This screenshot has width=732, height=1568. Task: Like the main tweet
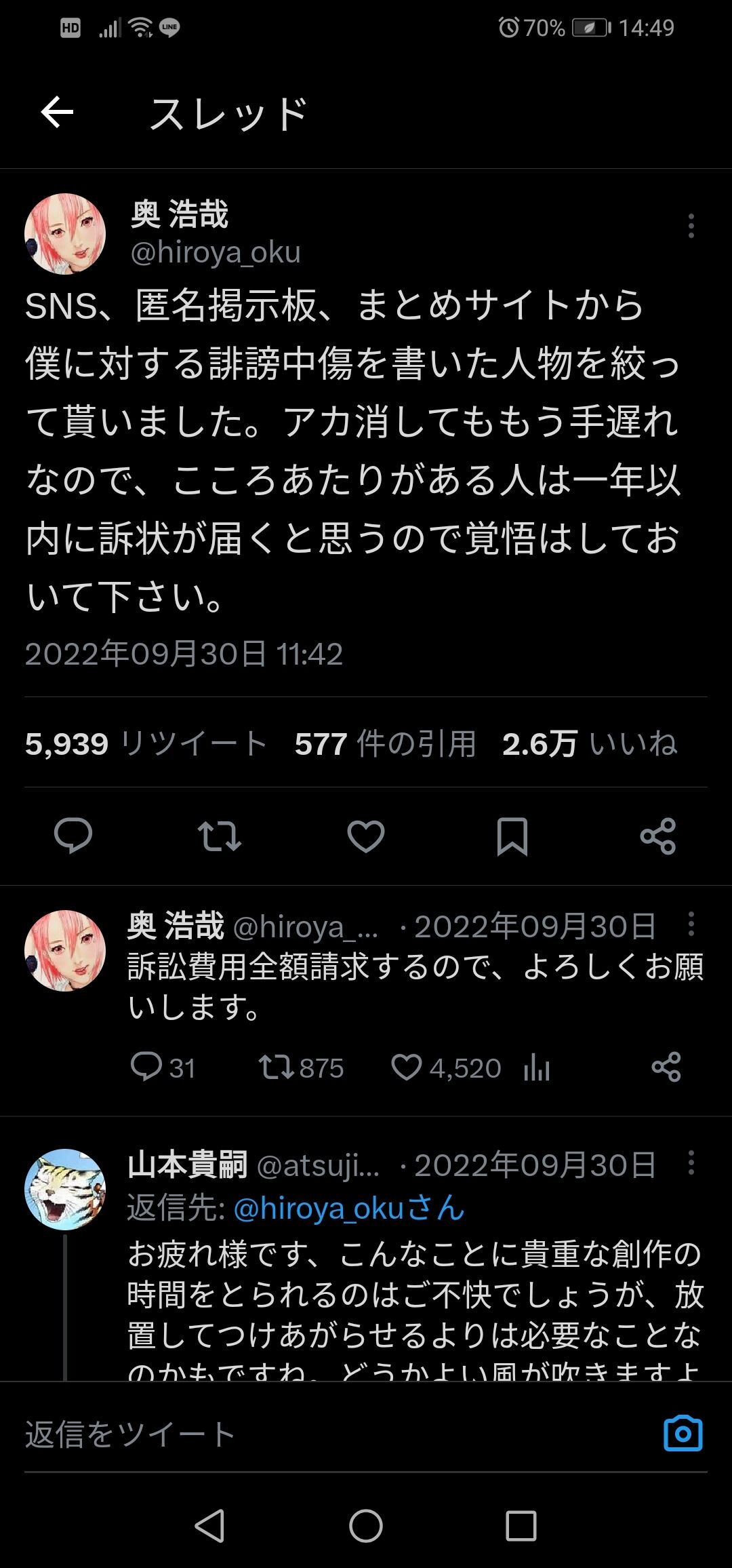[x=366, y=836]
